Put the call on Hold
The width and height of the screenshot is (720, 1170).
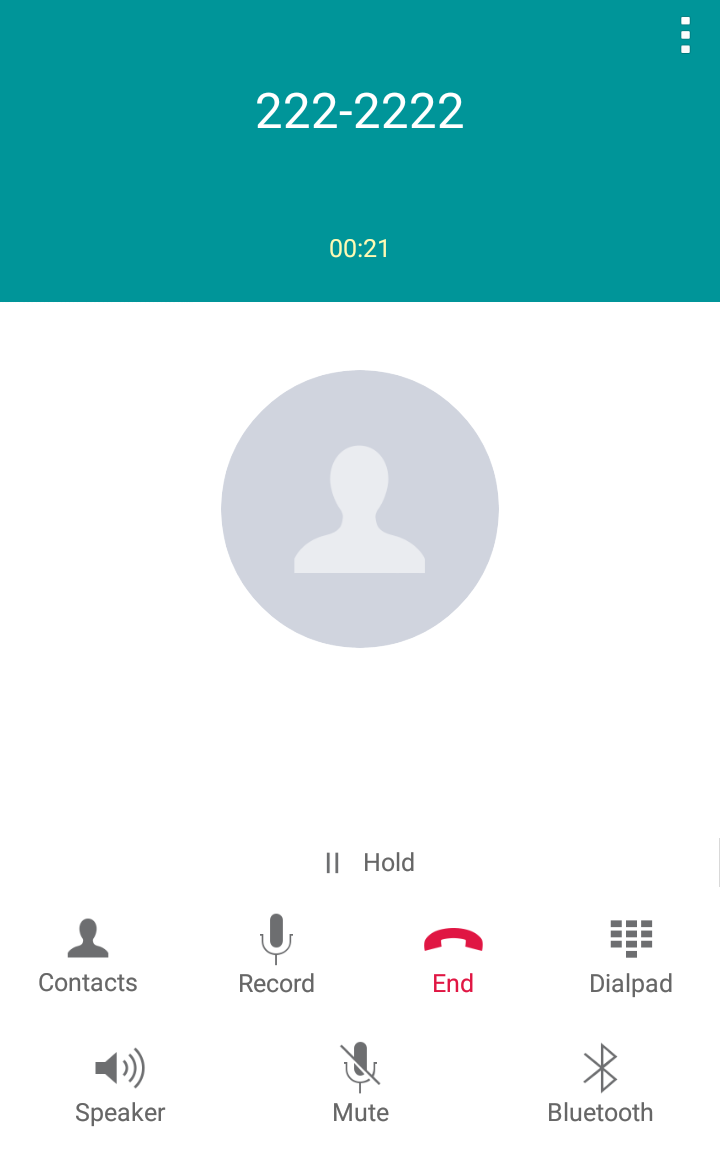click(x=370, y=863)
